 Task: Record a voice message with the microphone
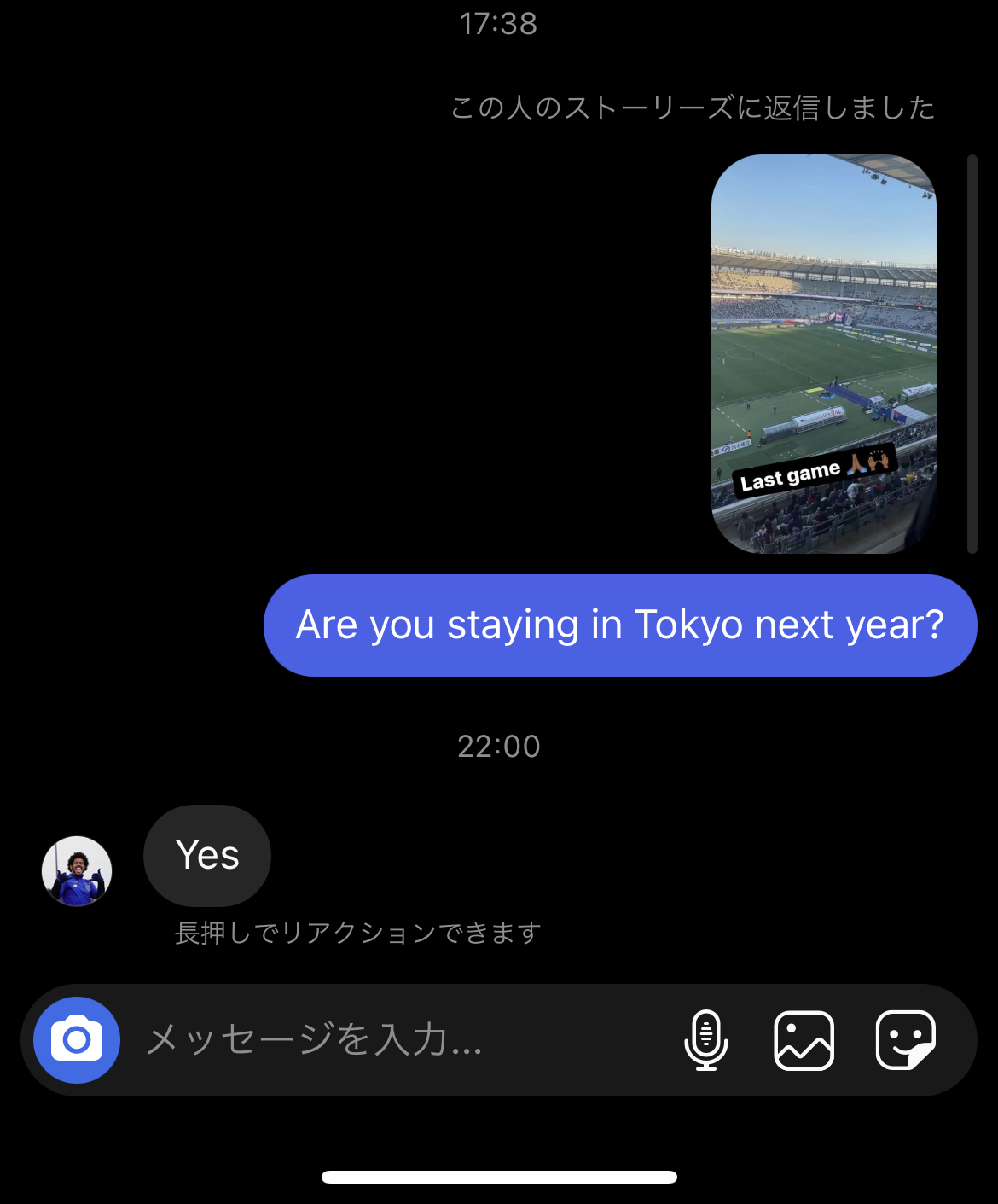pos(705,1040)
